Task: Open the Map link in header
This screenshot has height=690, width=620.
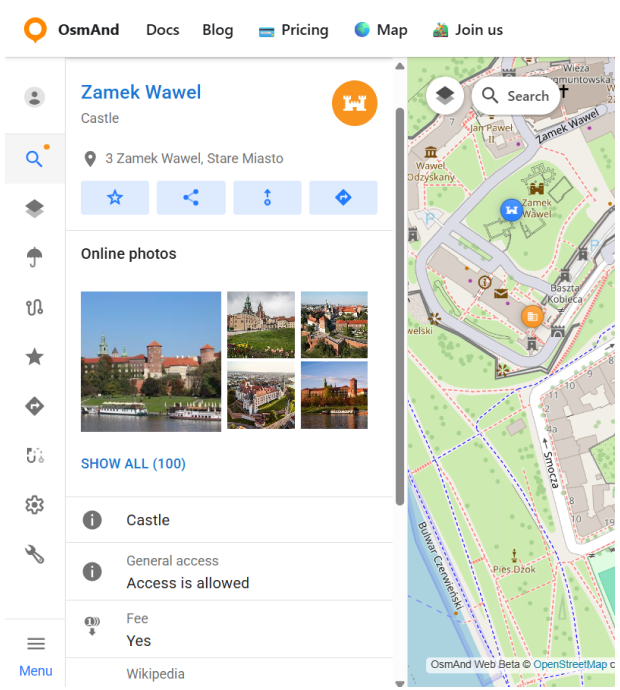Action: click(381, 30)
